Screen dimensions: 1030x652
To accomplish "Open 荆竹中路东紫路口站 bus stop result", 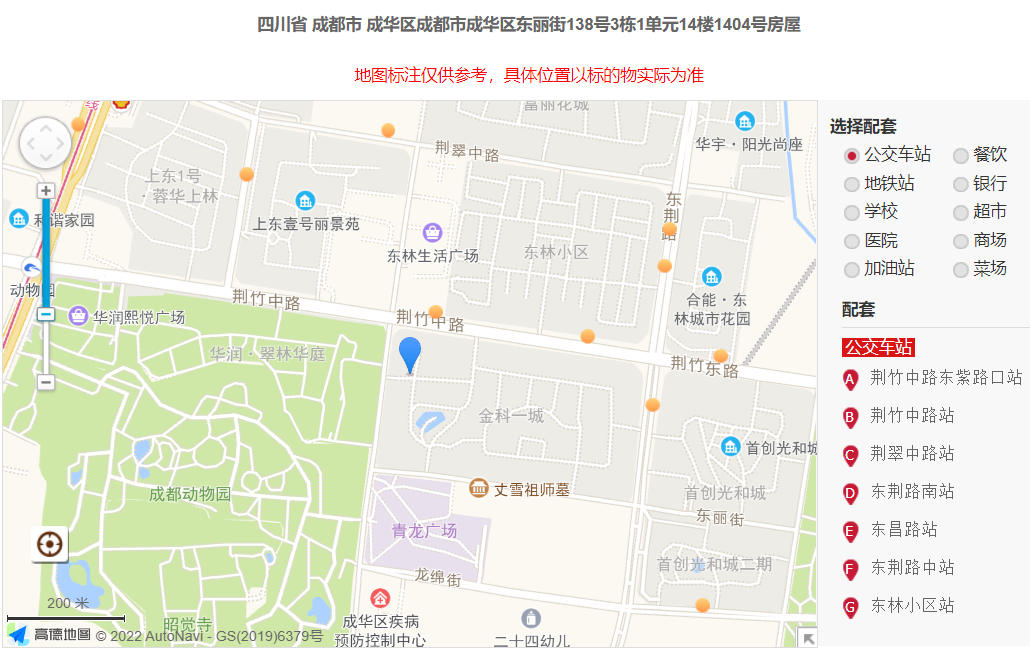I will point(945,378).
